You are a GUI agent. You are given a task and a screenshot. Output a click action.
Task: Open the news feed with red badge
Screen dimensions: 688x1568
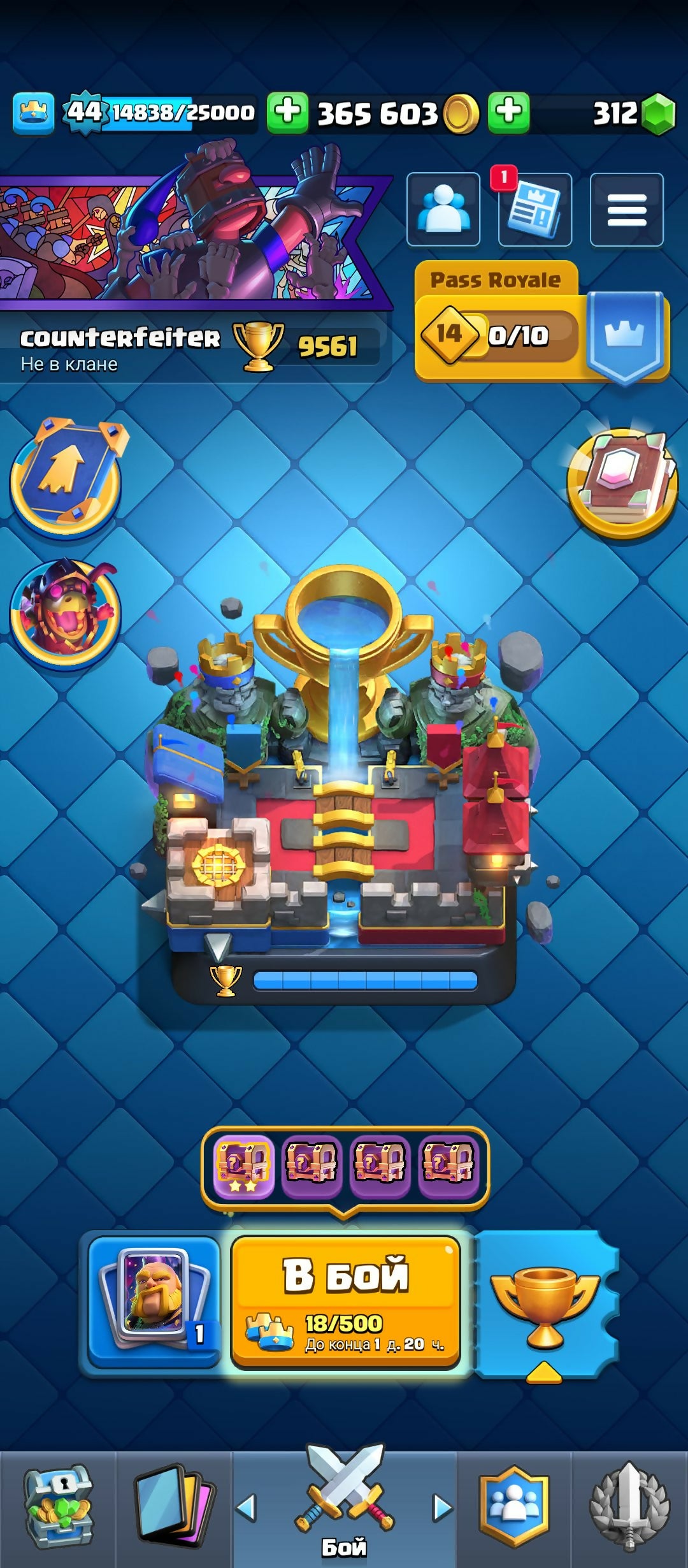tap(534, 210)
